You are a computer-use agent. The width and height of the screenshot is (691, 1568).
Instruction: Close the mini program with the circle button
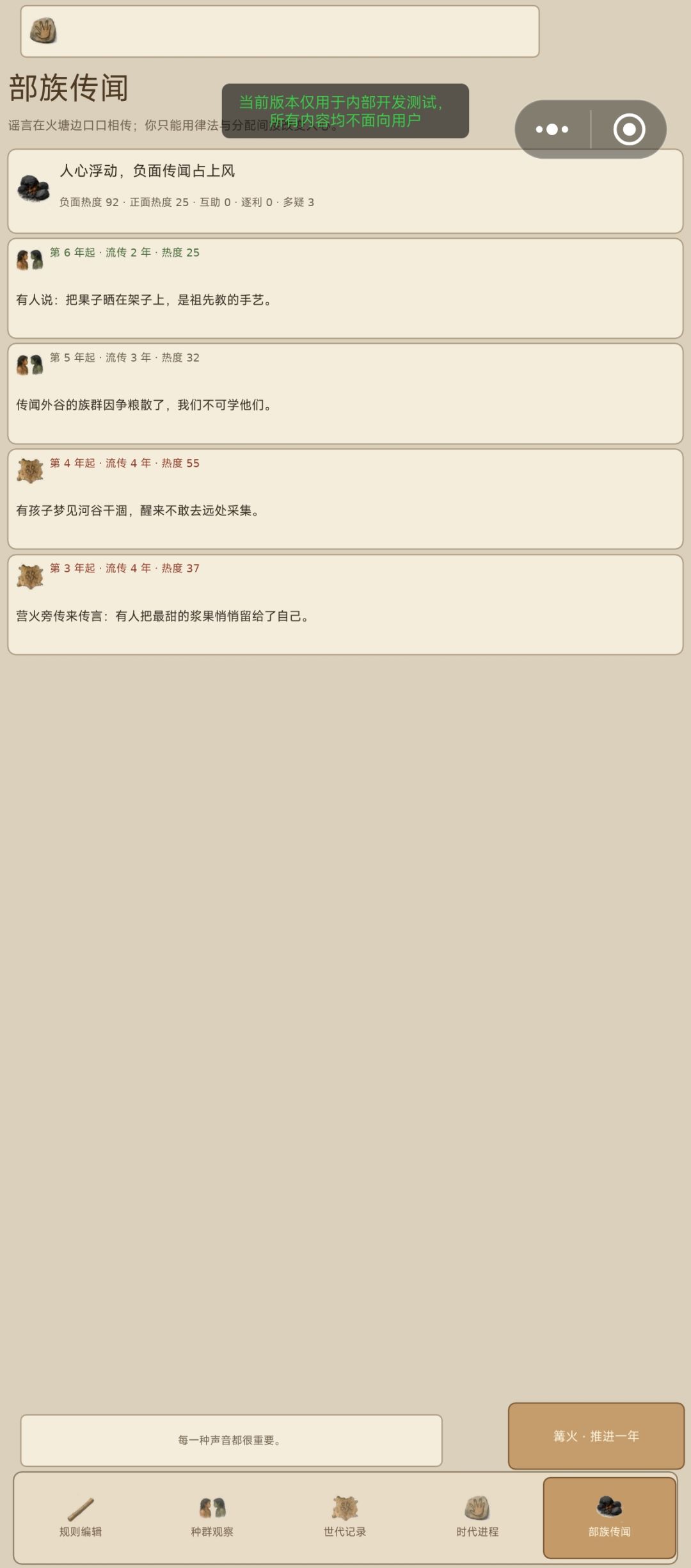coord(629,129)
